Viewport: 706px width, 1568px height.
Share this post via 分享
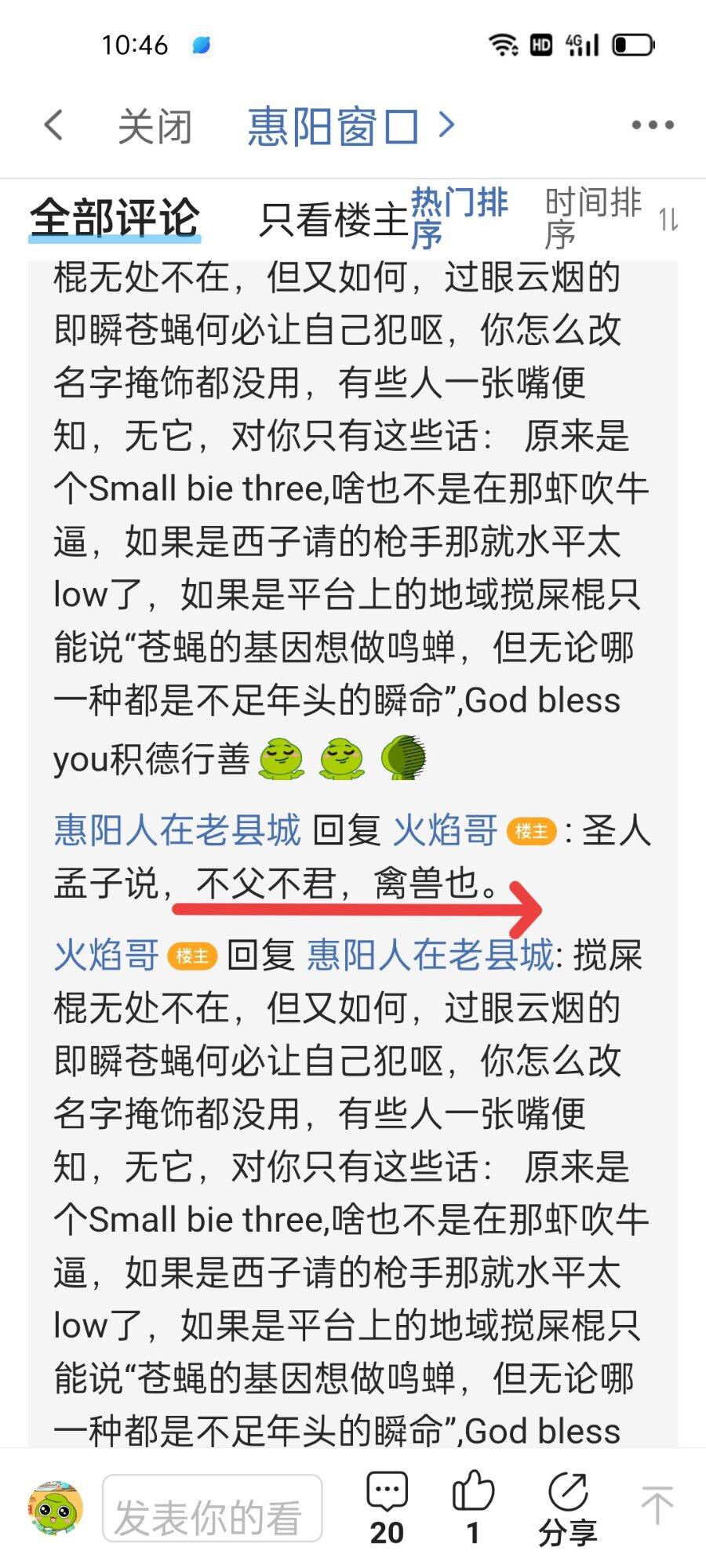[x=568, y=1507]
